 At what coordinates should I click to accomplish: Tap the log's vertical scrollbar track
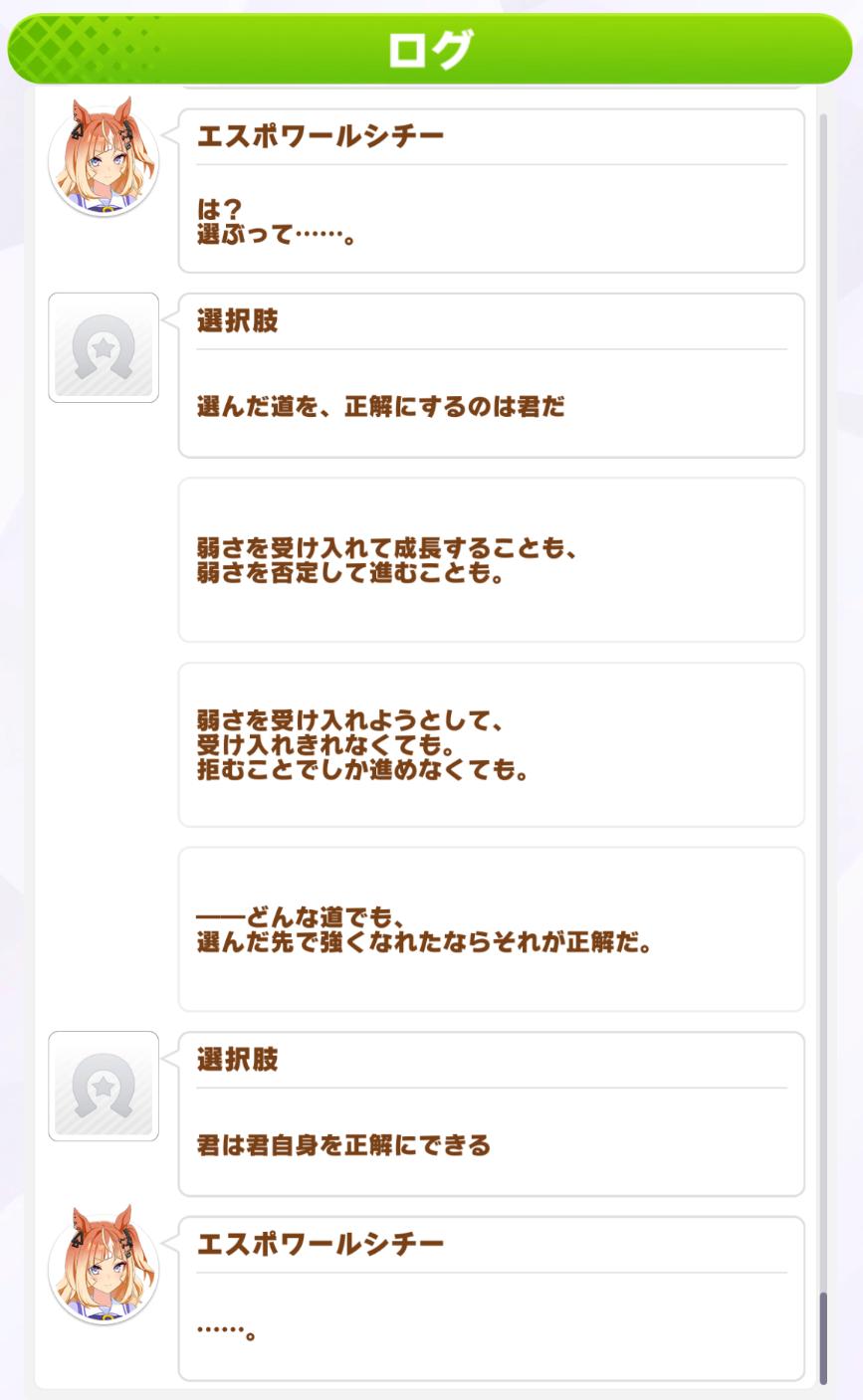pyautogui.click(x=823, y=697)
